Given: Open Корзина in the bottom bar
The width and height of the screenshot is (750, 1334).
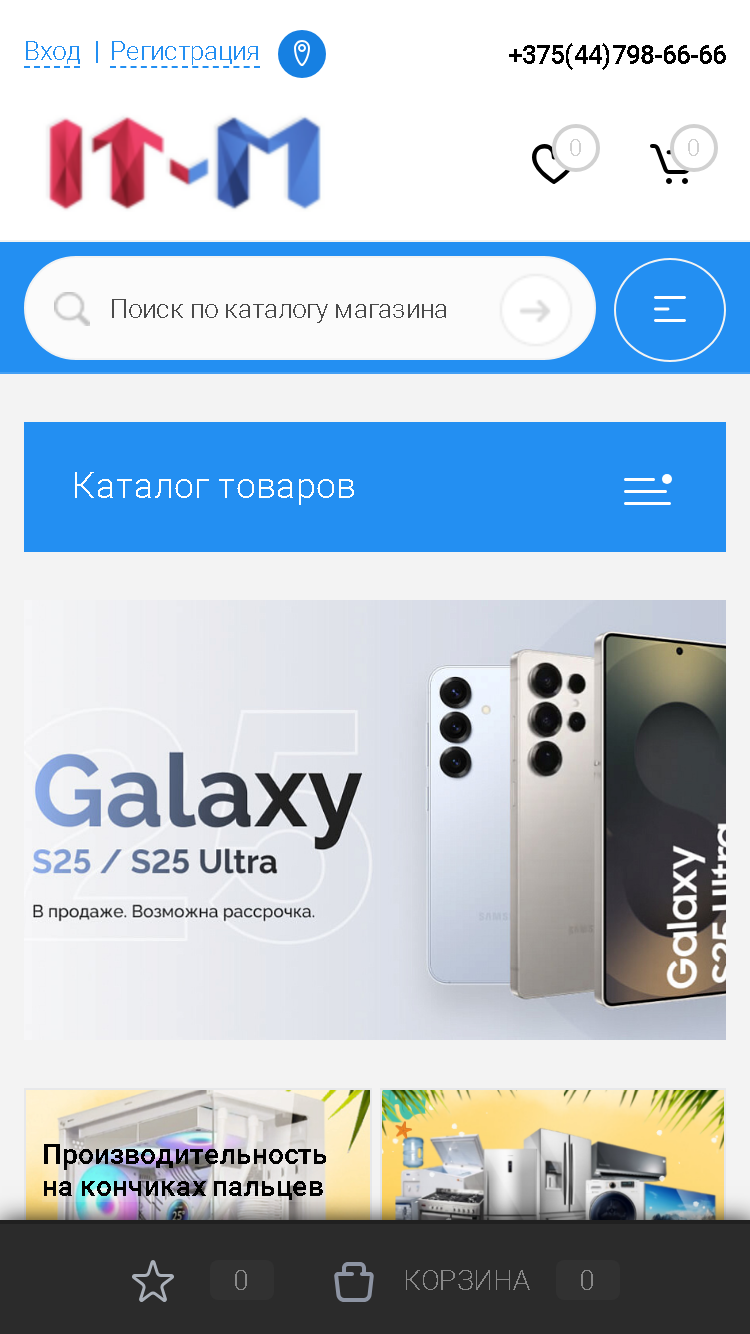Looking at the screenshot, I should [466, 1281].
